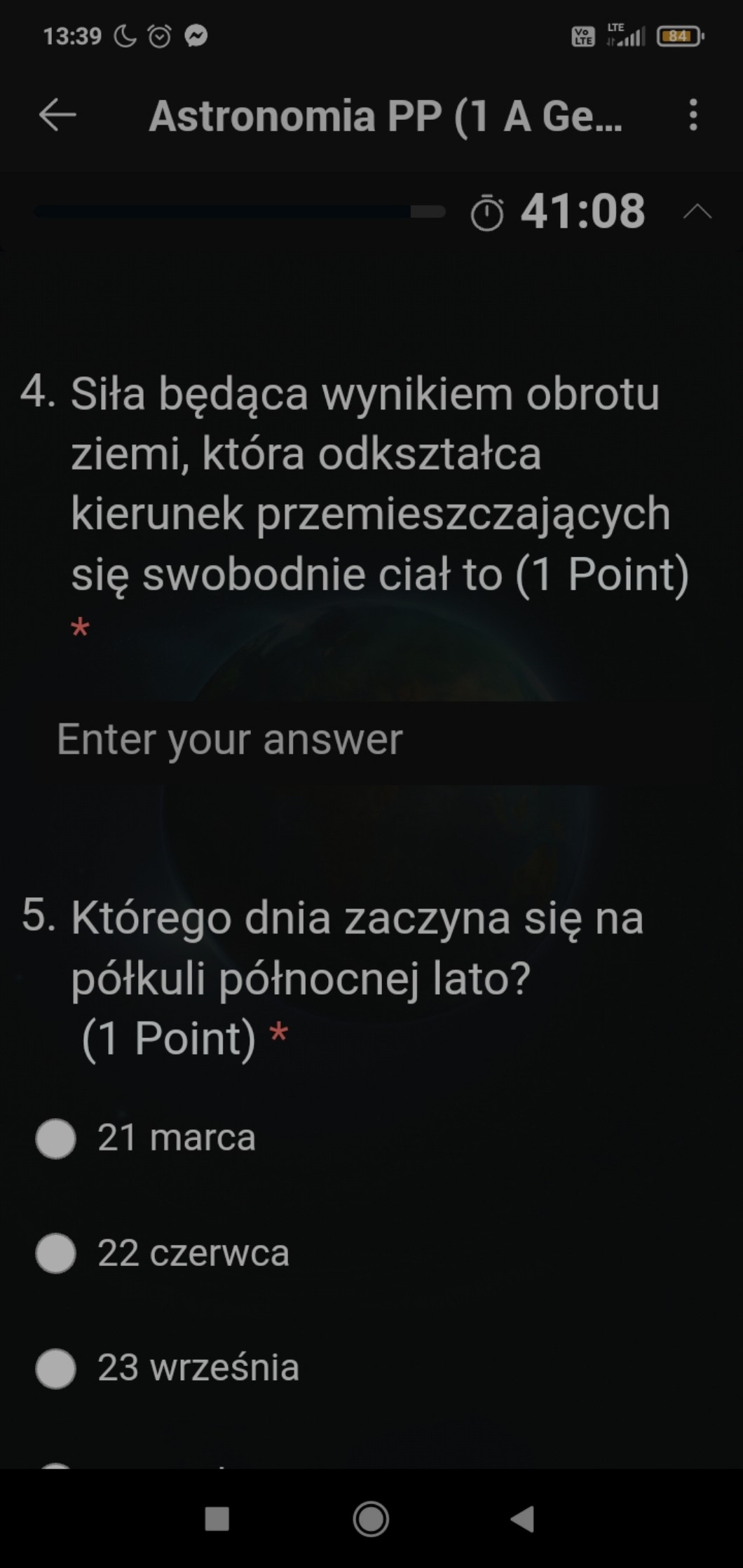
Task: Open the three-dot overflow menu
Action: coord(693,115)
